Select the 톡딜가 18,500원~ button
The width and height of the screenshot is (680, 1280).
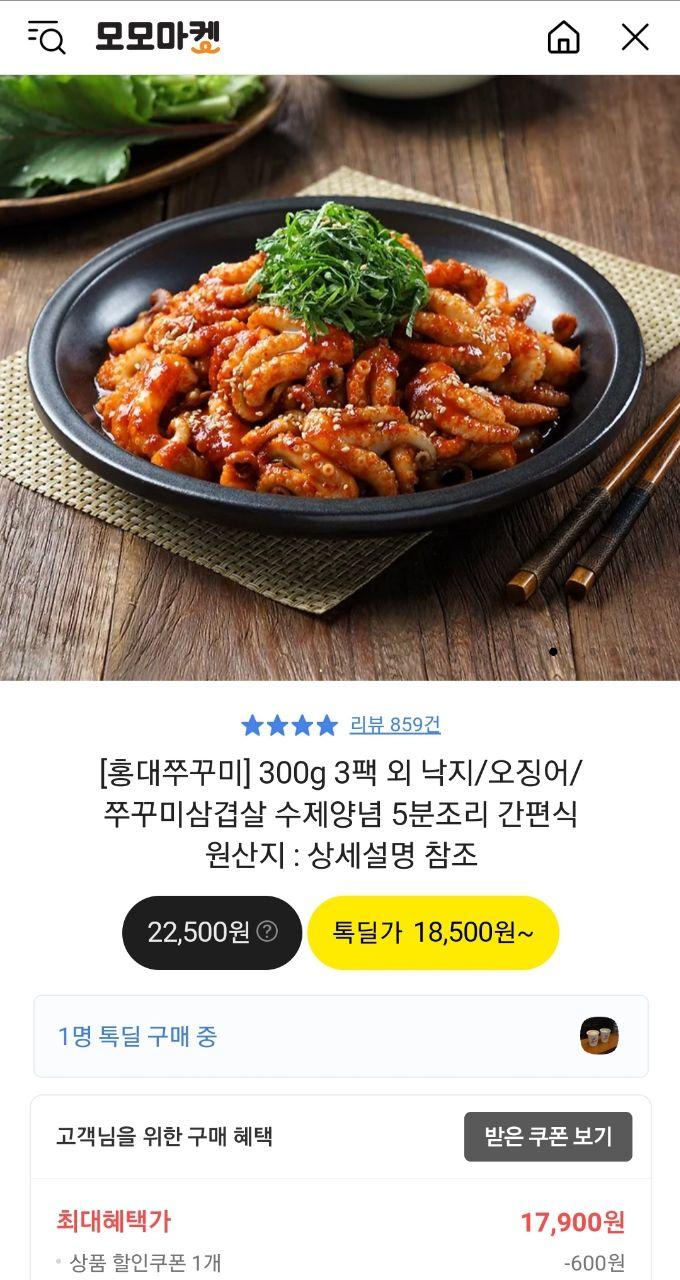(432, 932)
